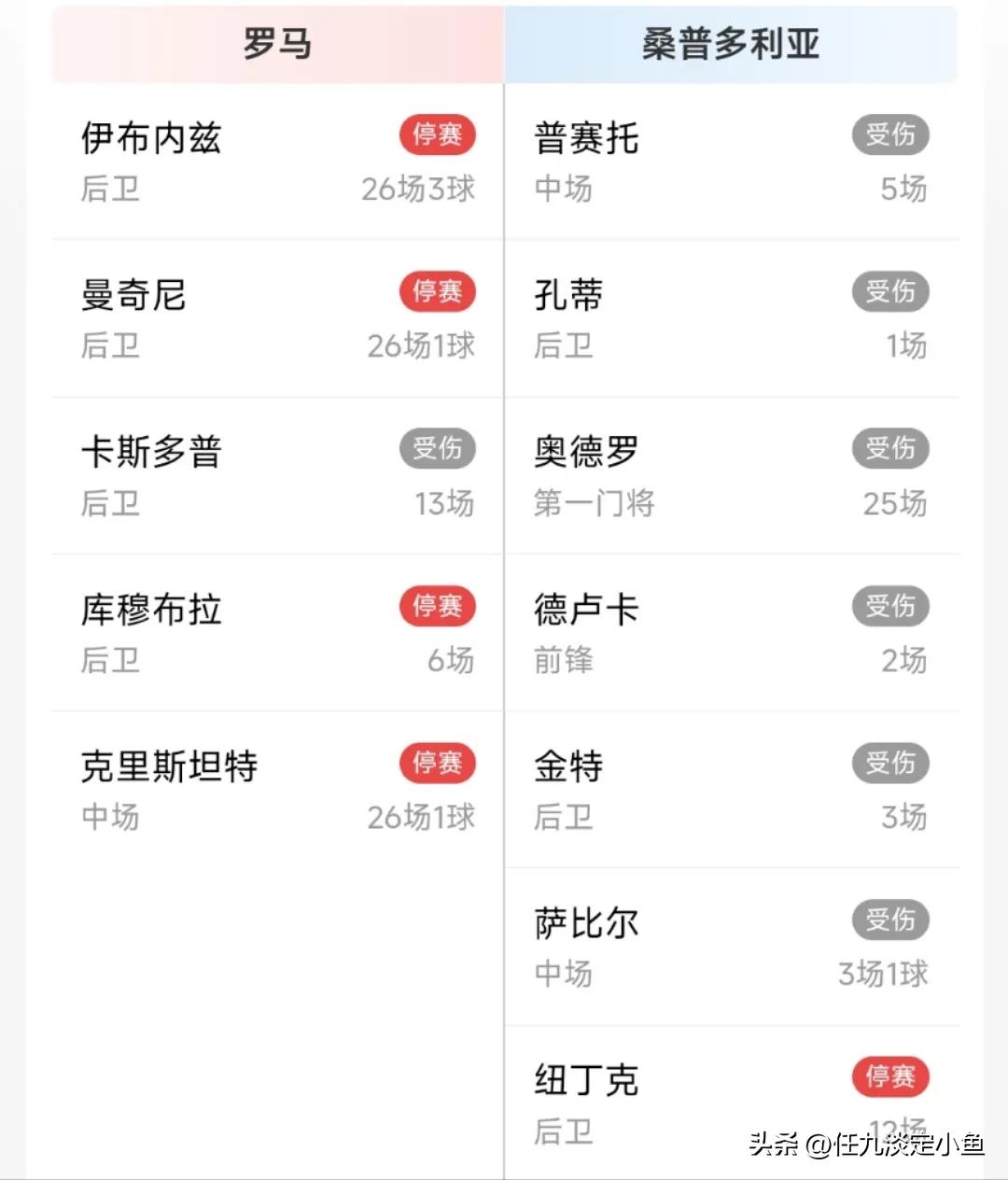Click the 受伤 badge beside 普赛托

[x=890, y=134]
